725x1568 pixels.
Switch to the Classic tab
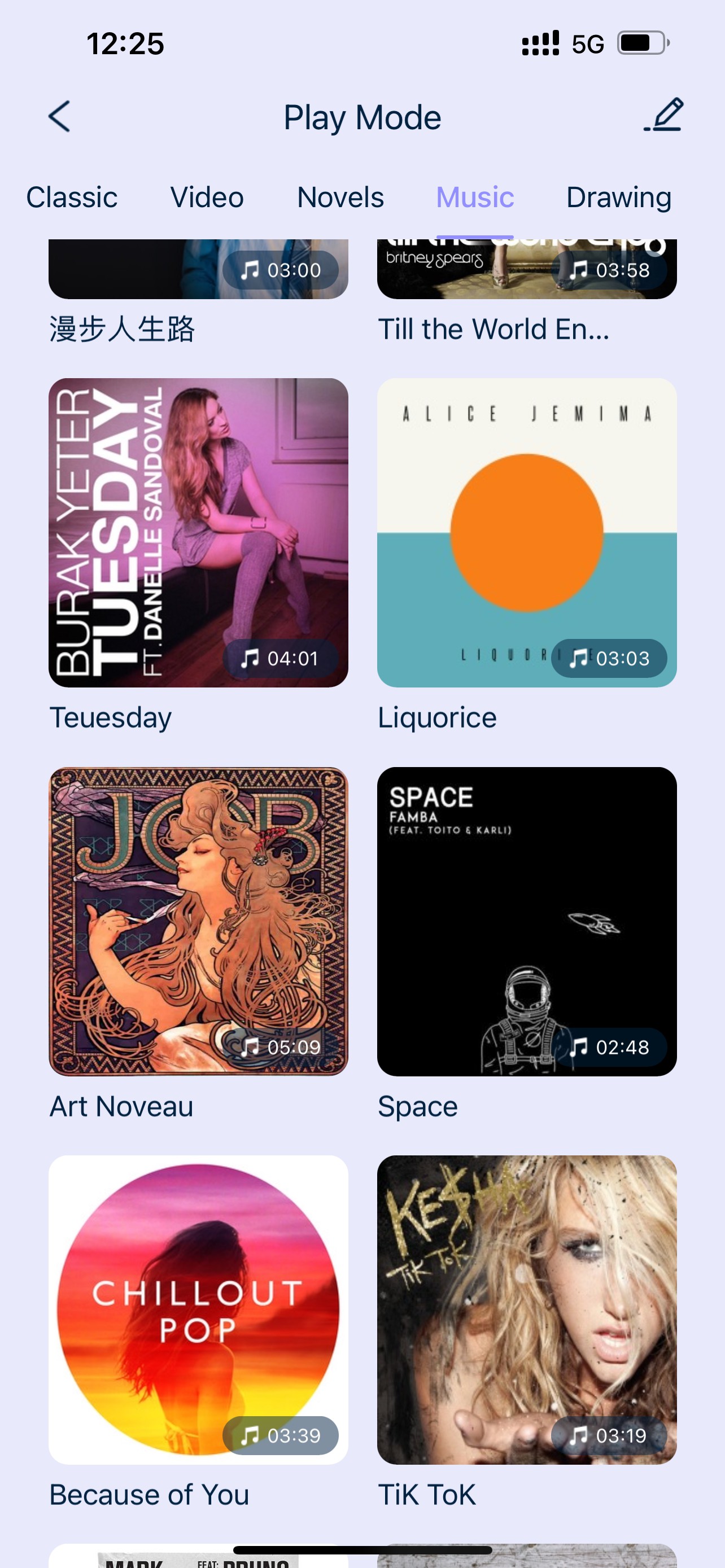72,198
